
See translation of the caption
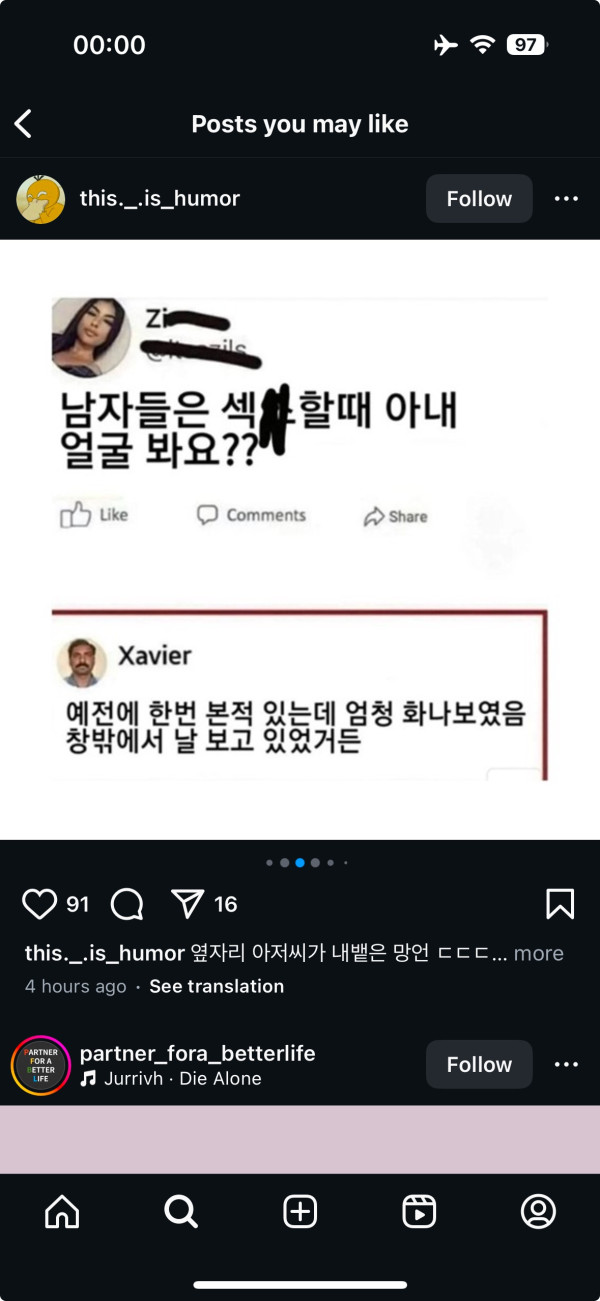pyautogui.click(x=216, y=986)
